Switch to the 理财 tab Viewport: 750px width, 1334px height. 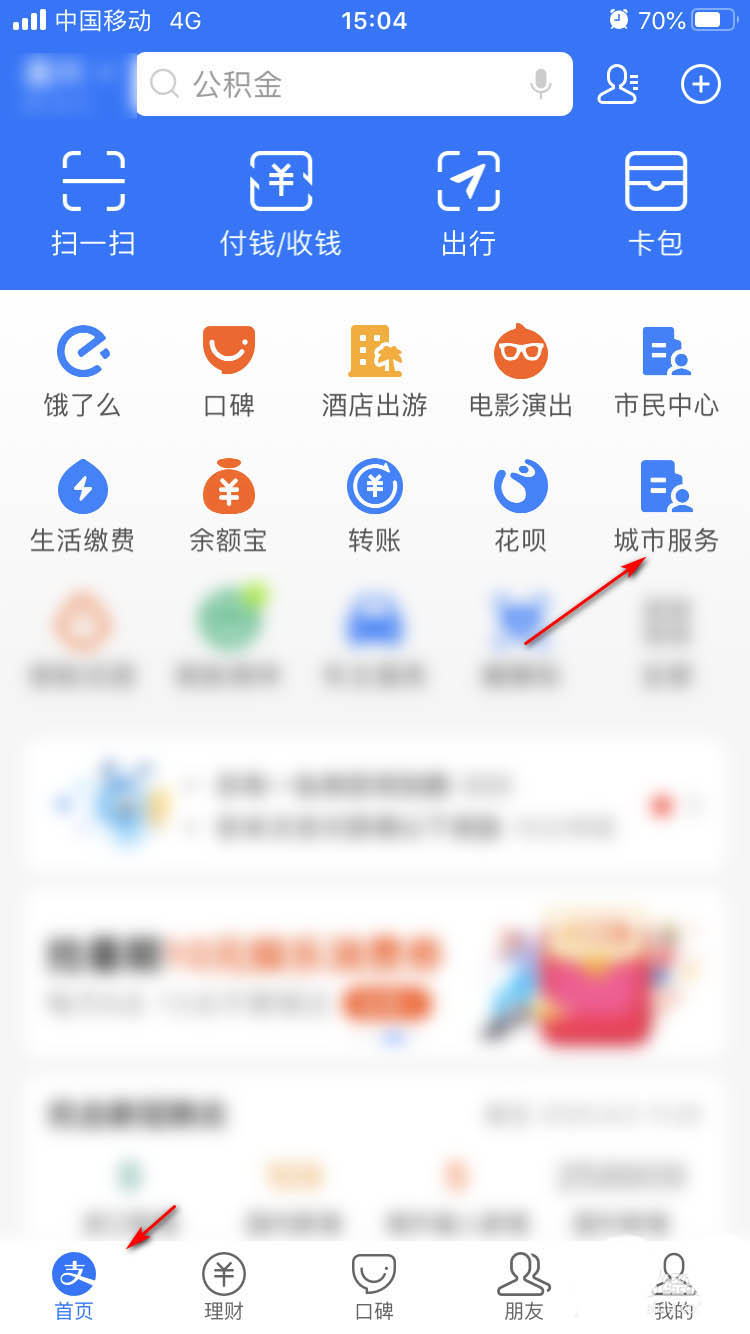(x=224, y=1287)
